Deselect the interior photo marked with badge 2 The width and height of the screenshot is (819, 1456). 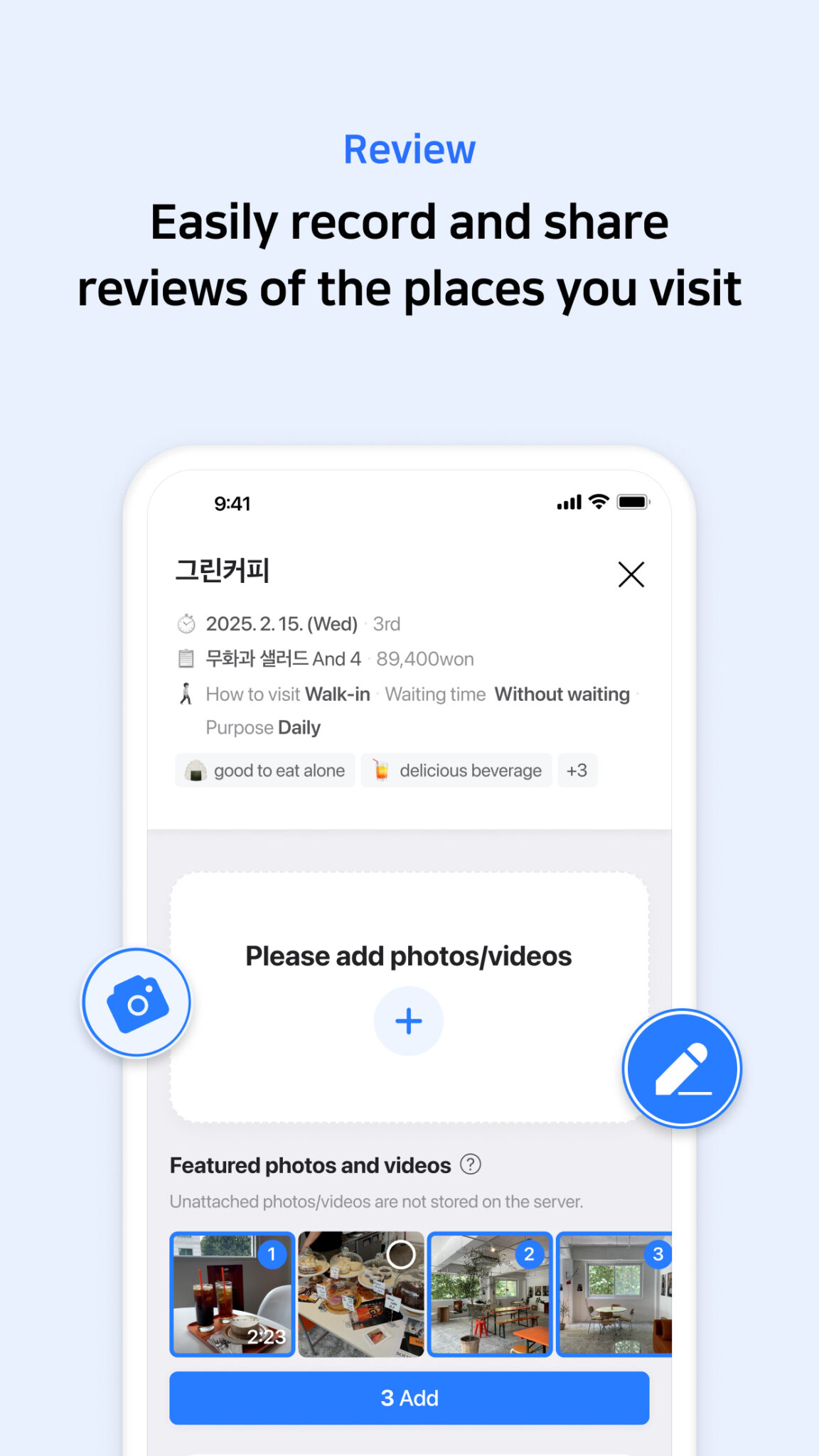click(529, 1254)
